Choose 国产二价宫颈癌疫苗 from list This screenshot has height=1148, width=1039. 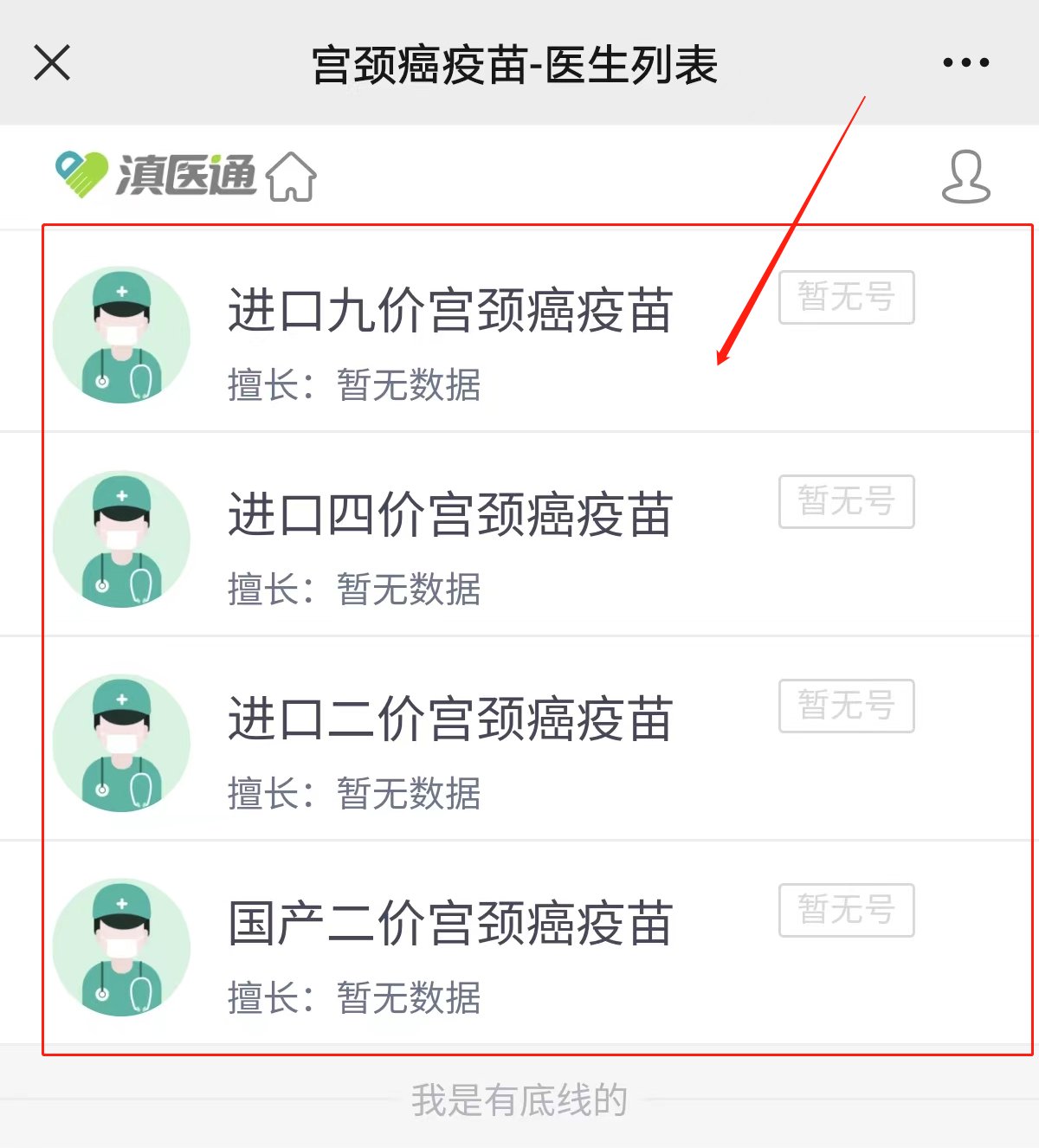(x=450, y=925)
